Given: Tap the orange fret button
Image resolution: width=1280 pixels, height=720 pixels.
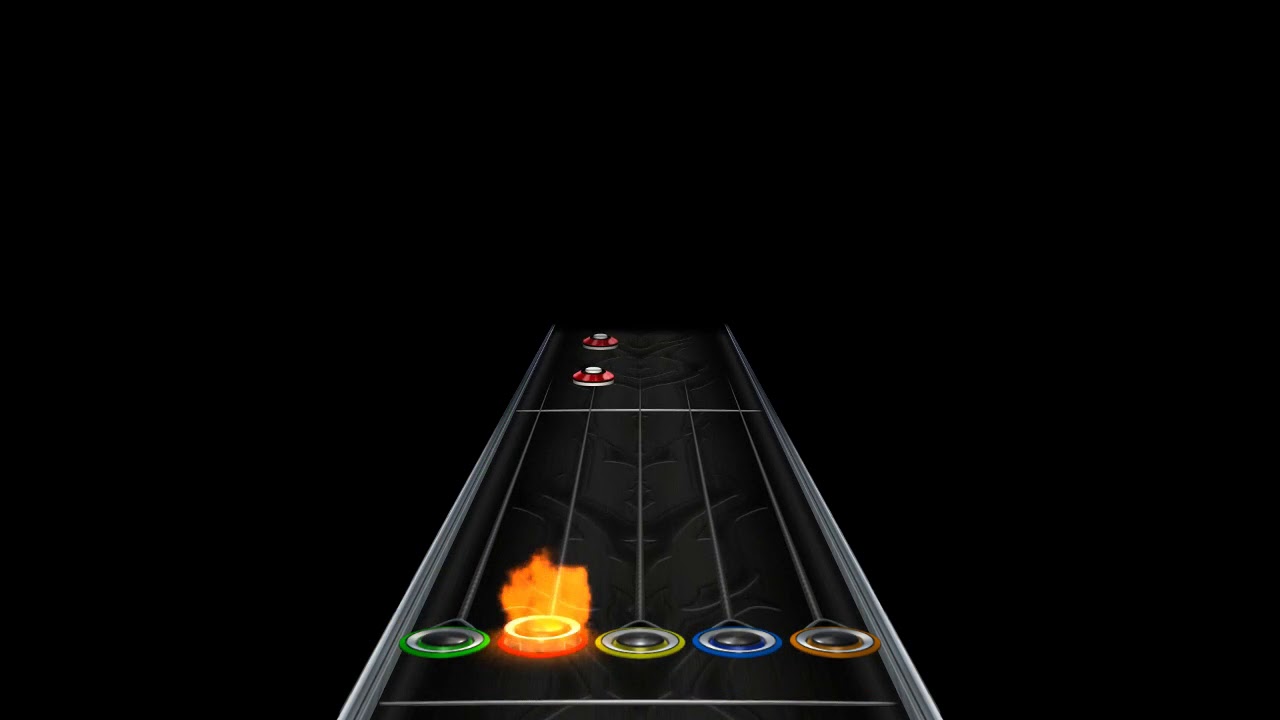Looking at the screenshot, I should click(835, 640).
